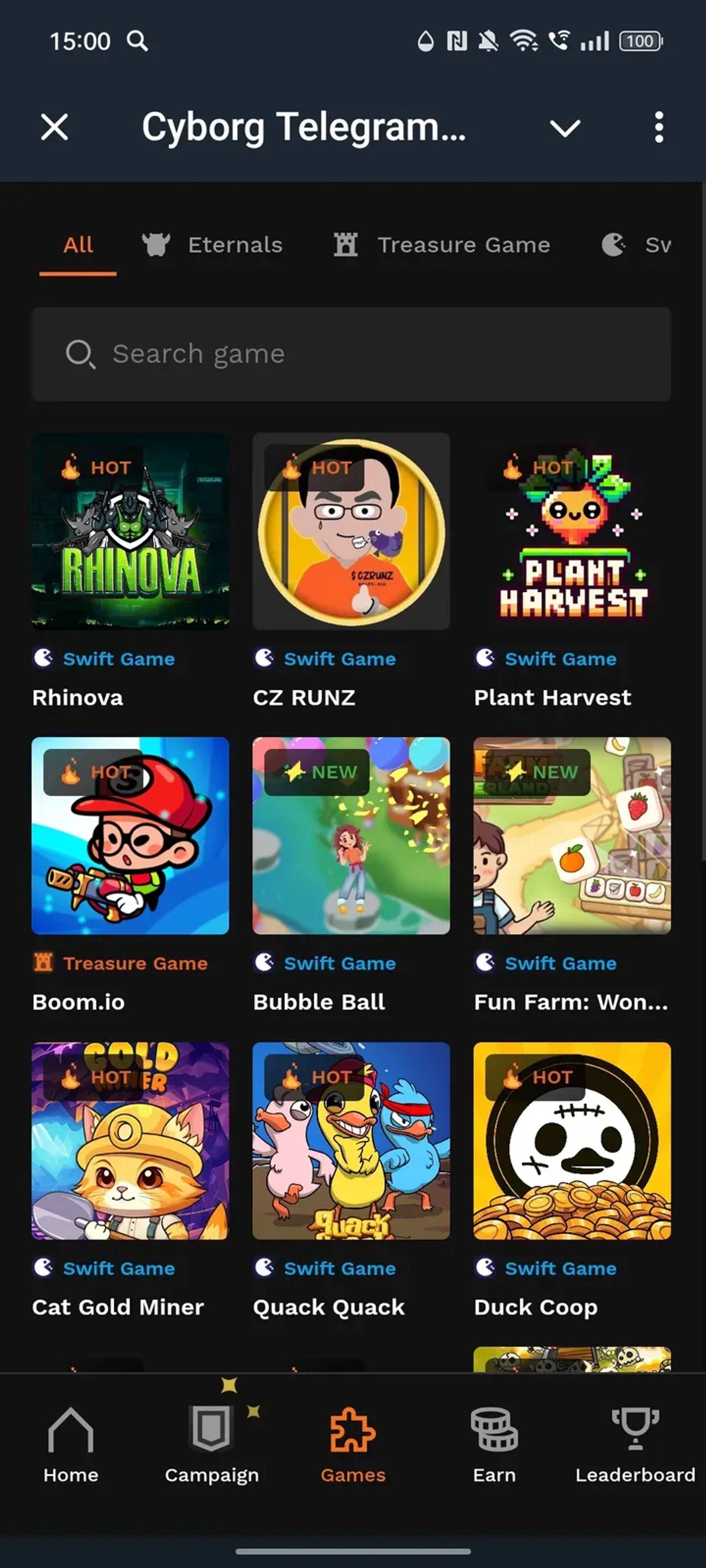Close the Cyborg Telegram mini app

point(54,128)
